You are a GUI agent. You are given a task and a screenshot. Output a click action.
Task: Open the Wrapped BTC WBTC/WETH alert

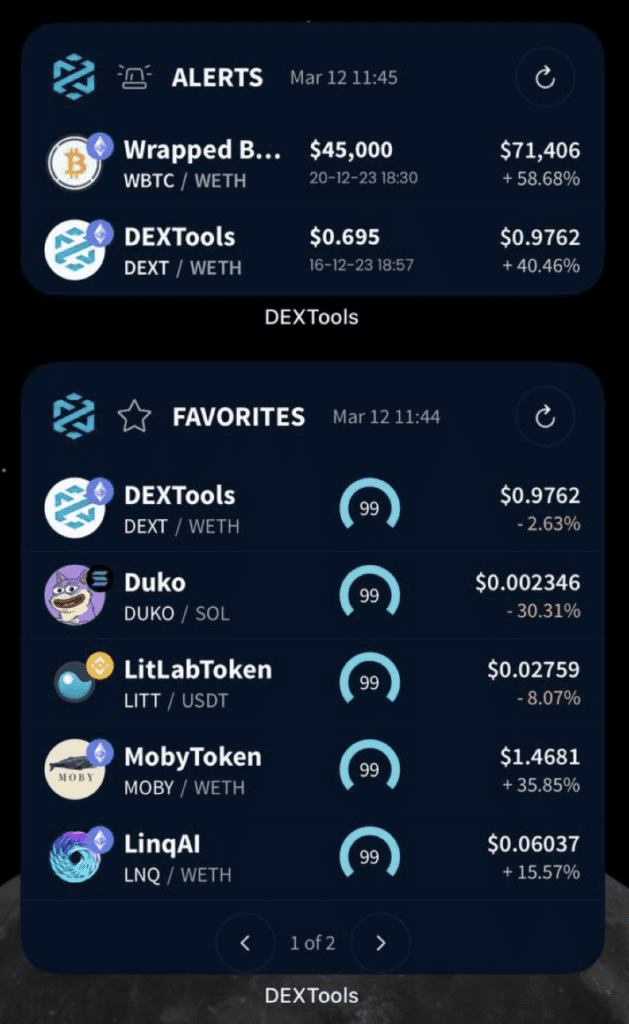pyautogui.click(x=313, y=163)
